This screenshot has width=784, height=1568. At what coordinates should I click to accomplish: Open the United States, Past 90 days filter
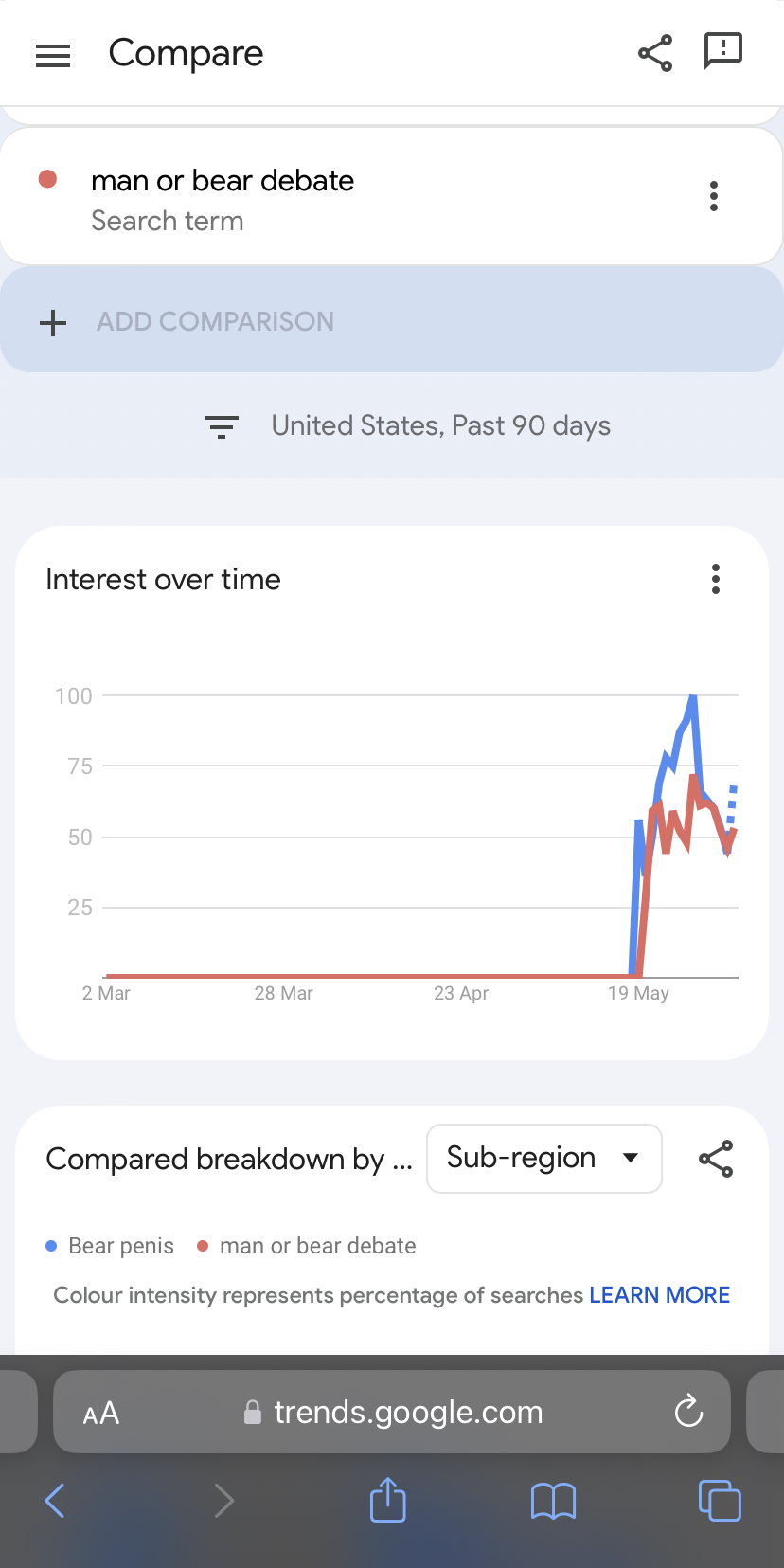point(407,426)
